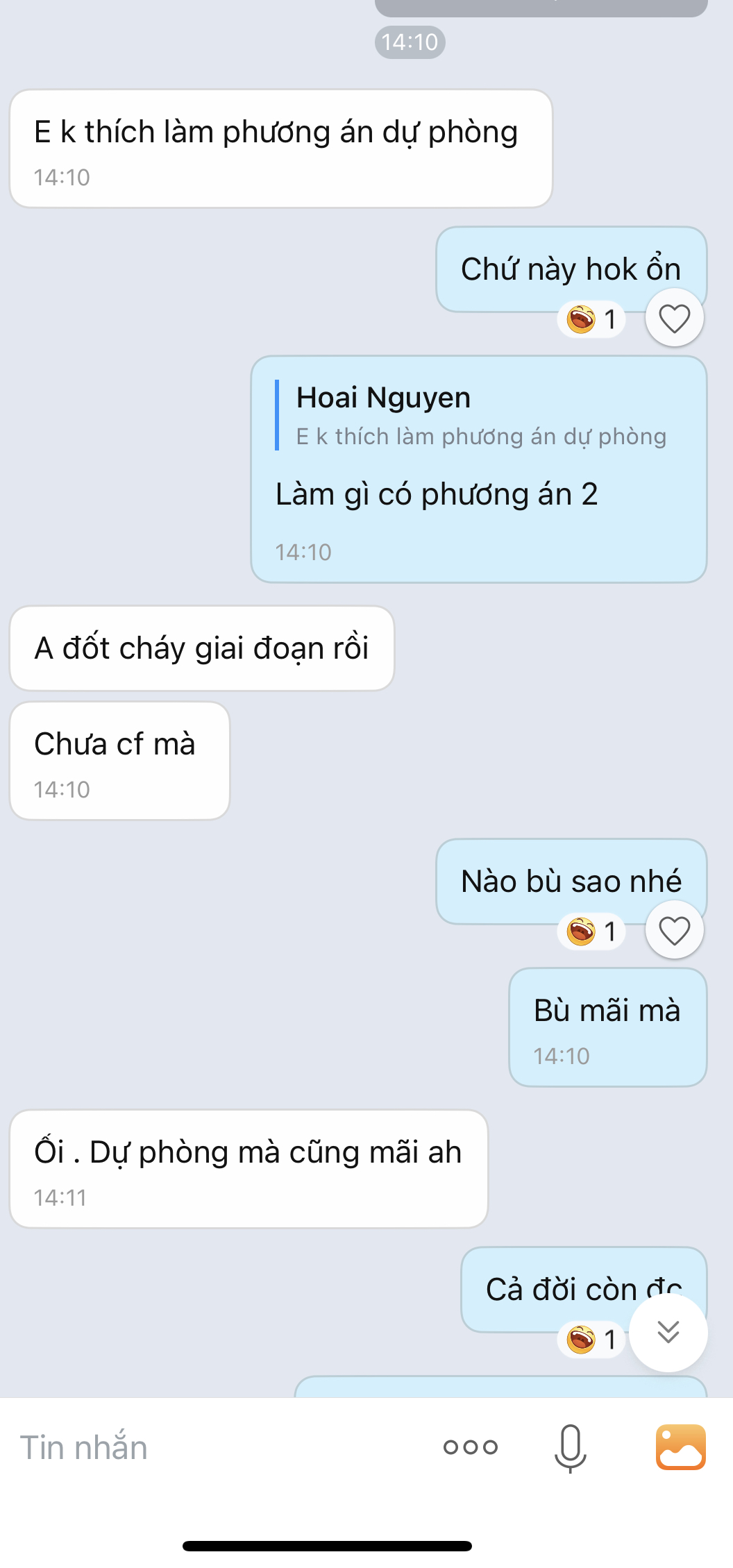The image size is (733, 1568).
Task: Tap the microphone to record voice message
Action: tap(570, 1448)
